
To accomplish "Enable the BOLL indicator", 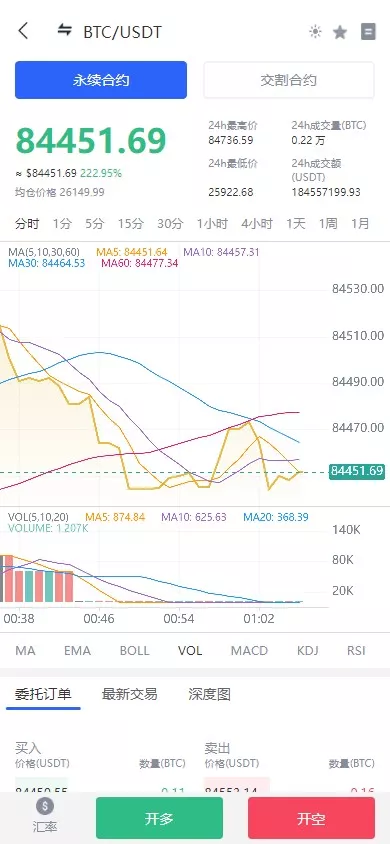I will click(x=134, y=650).
